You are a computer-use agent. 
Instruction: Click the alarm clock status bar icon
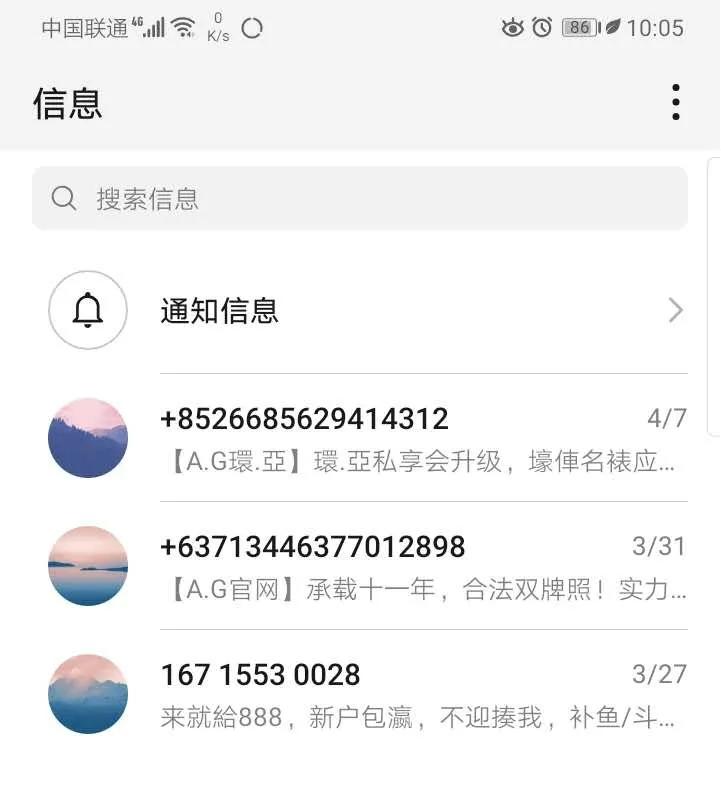[543, 29]
